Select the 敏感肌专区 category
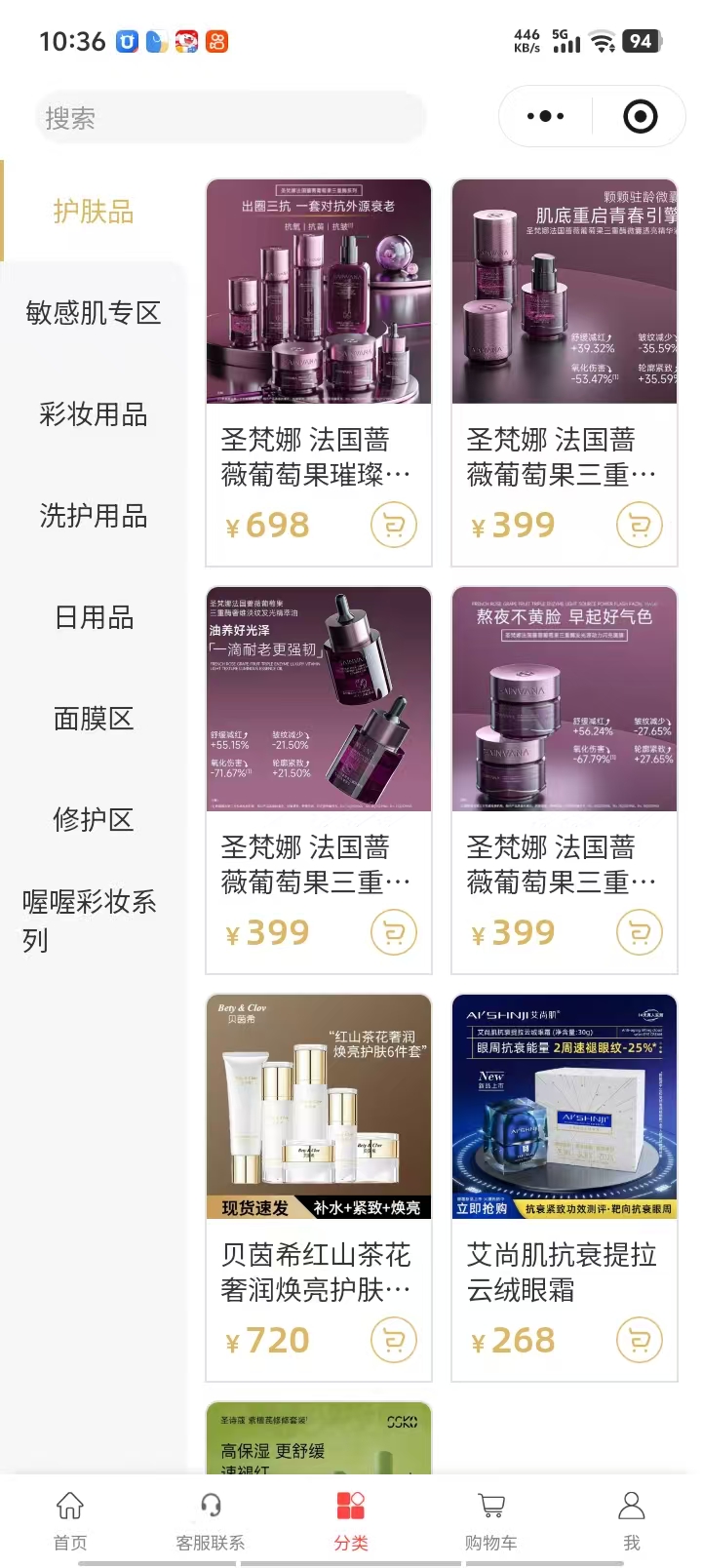Image resolution: width=702 pixels, height=1568 pixels. (x=93, y=313)
